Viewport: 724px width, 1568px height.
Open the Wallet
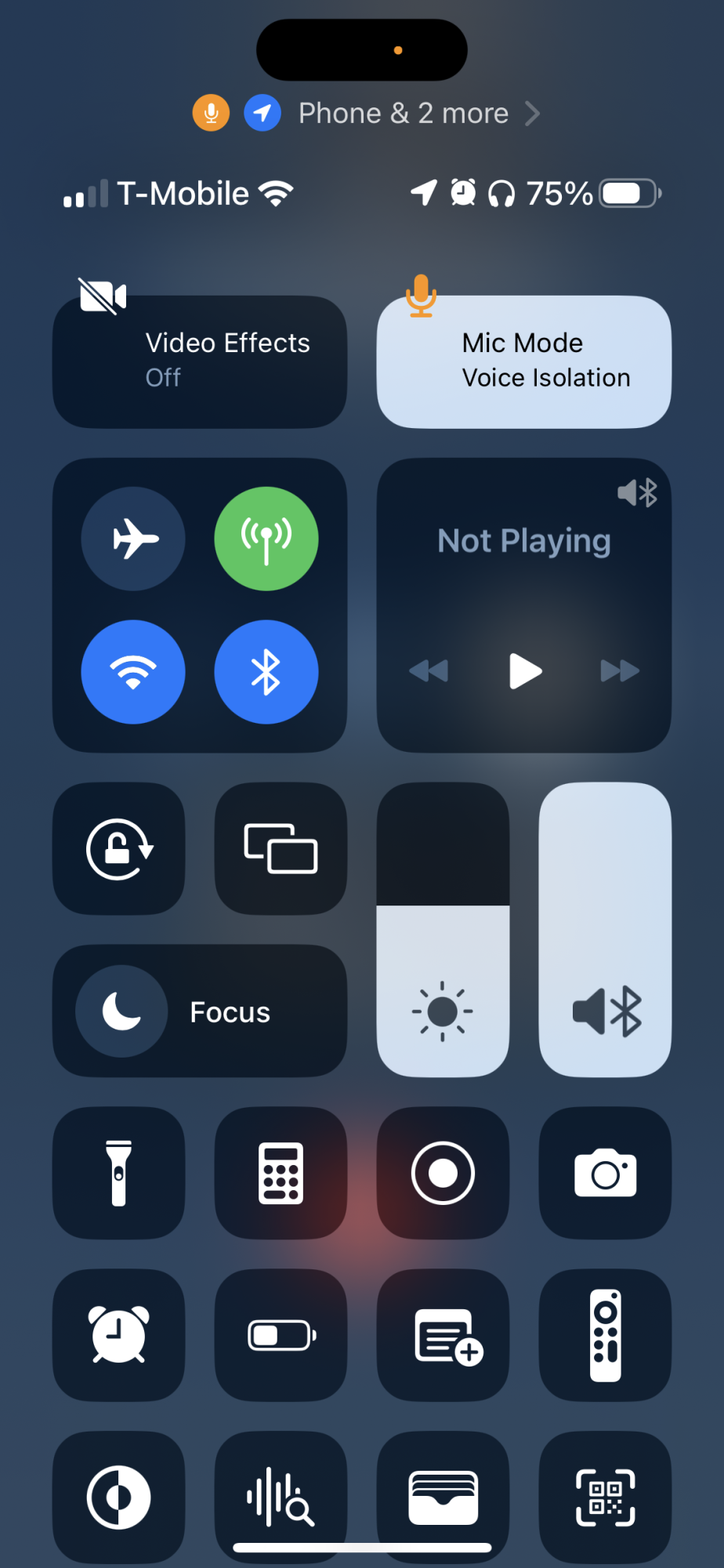point(443,1497)
